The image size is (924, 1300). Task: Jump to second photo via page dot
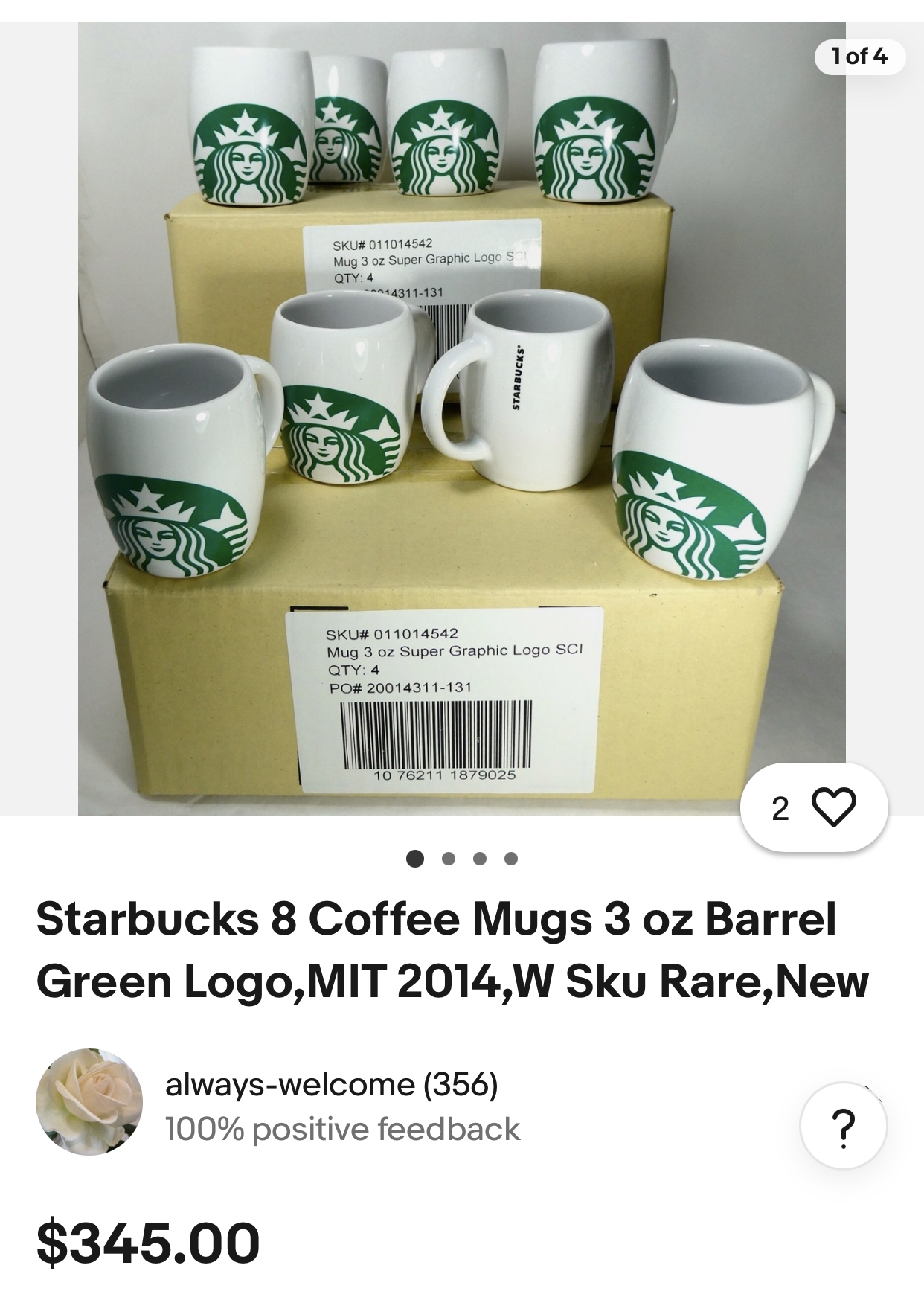448,859
